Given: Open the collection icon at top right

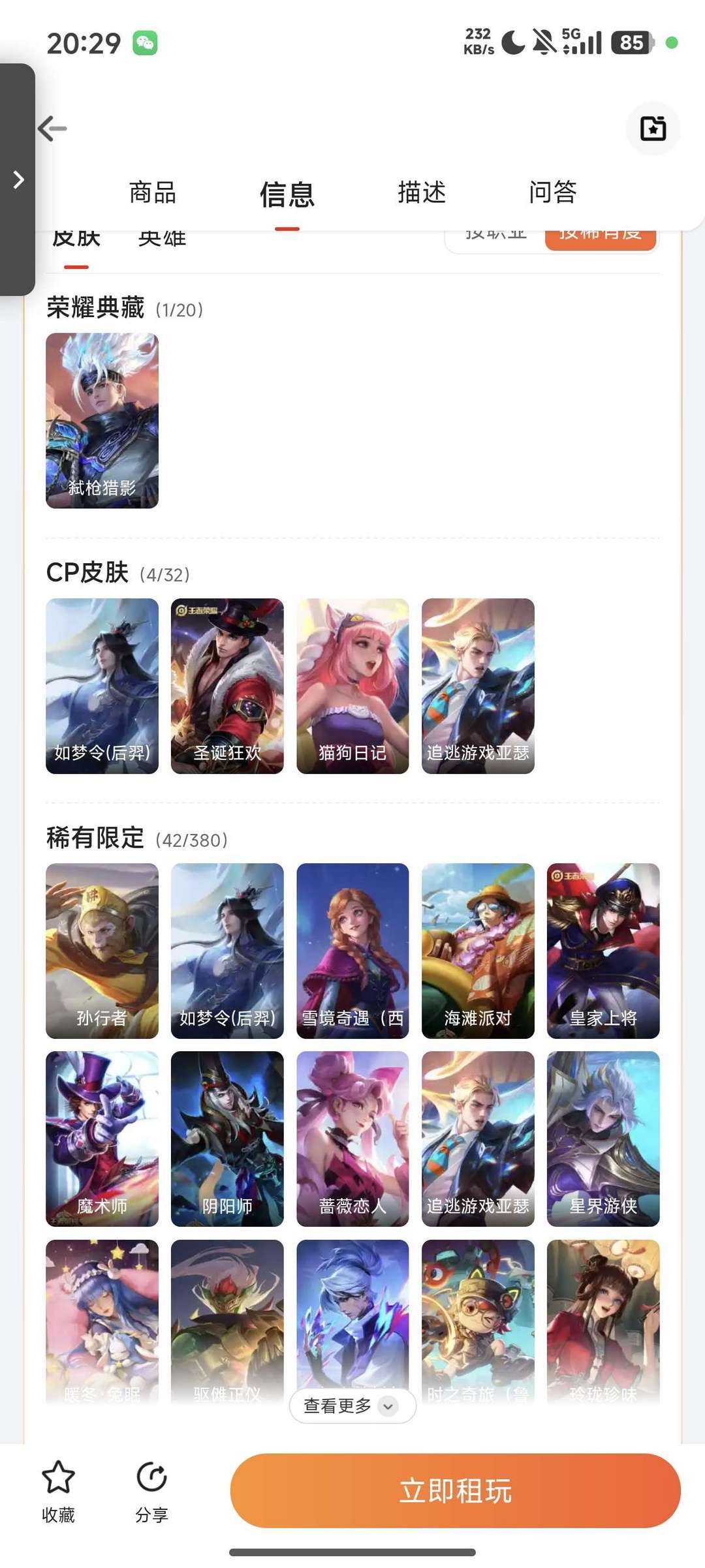Looking at the screenshot, I should (652, 128).
